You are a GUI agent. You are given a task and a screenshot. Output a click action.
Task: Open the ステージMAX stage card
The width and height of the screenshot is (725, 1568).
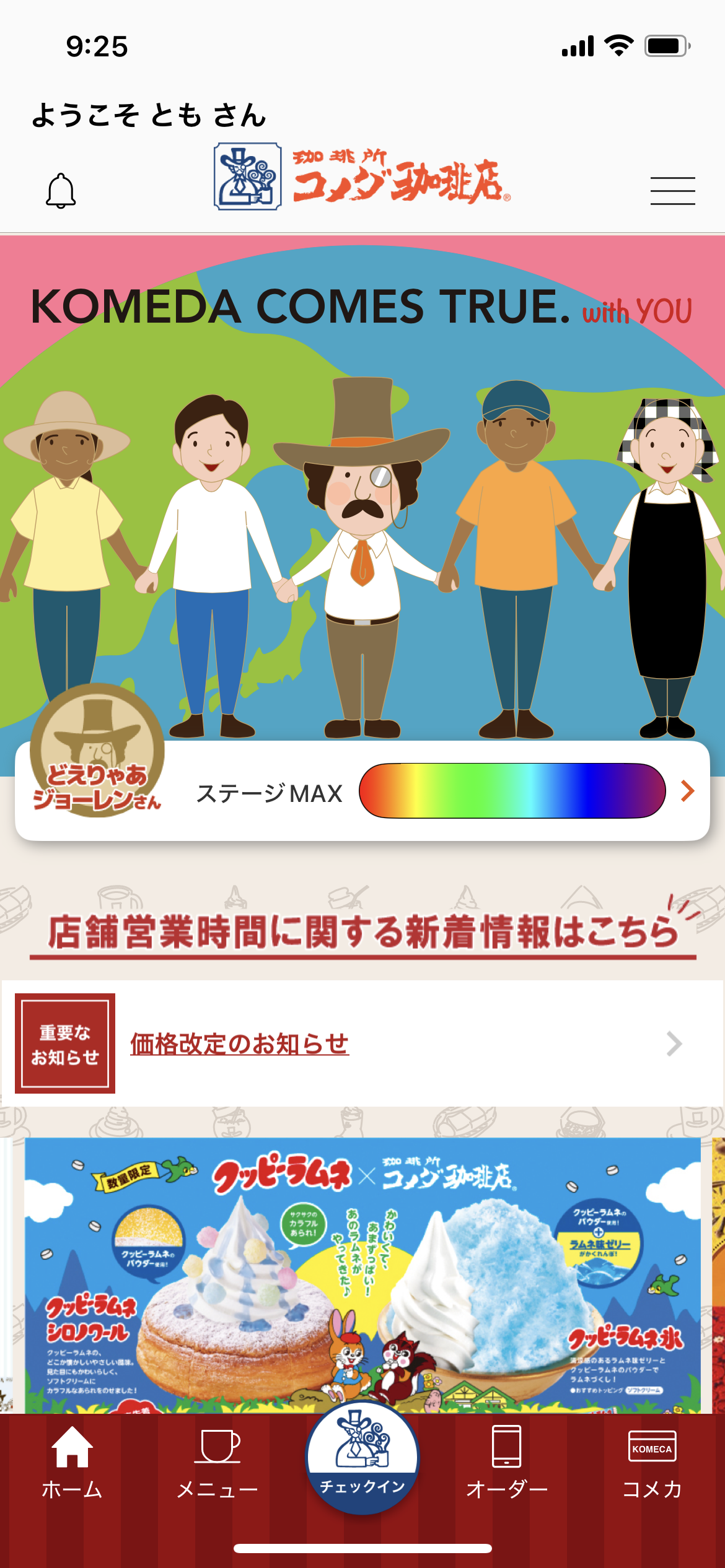362,791
